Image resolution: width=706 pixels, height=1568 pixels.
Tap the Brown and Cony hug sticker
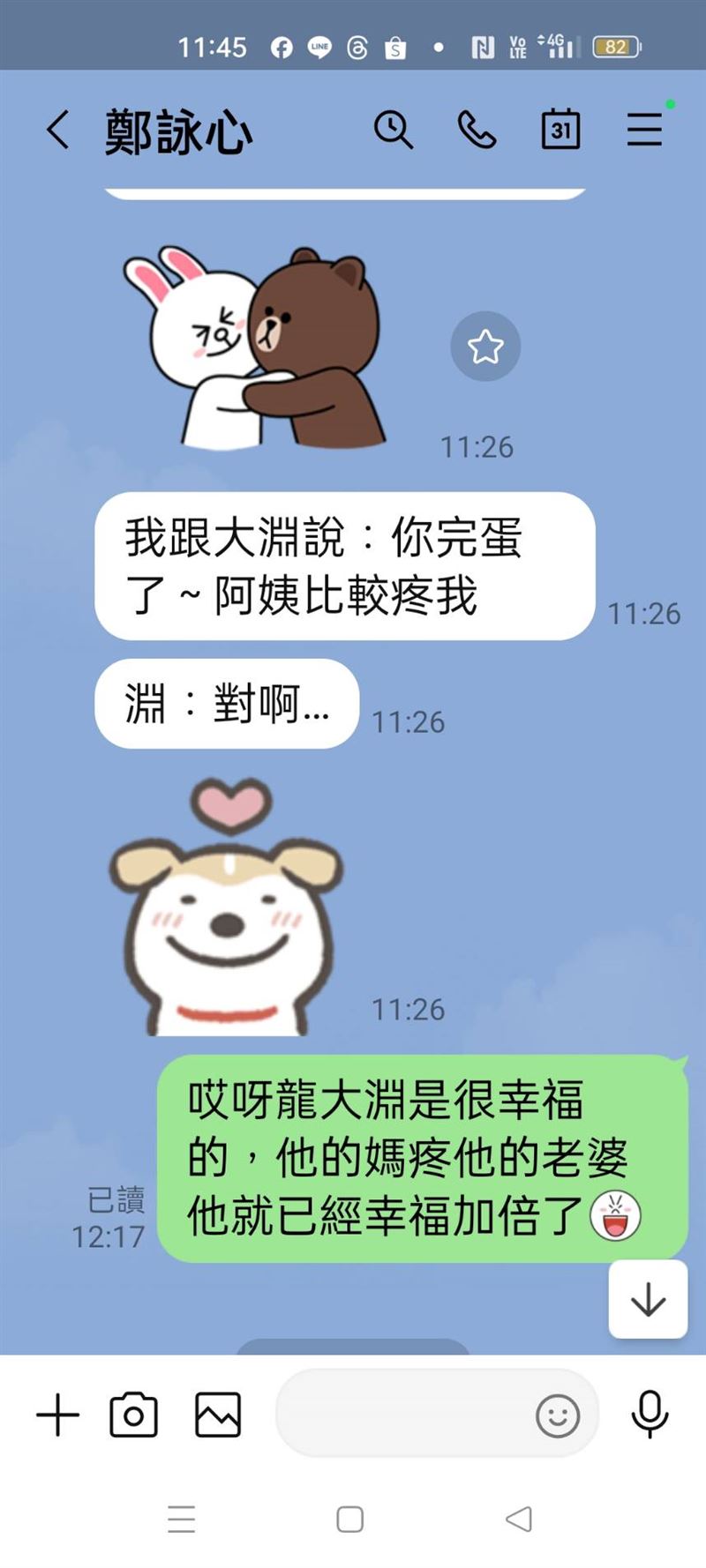click(256, 348)
